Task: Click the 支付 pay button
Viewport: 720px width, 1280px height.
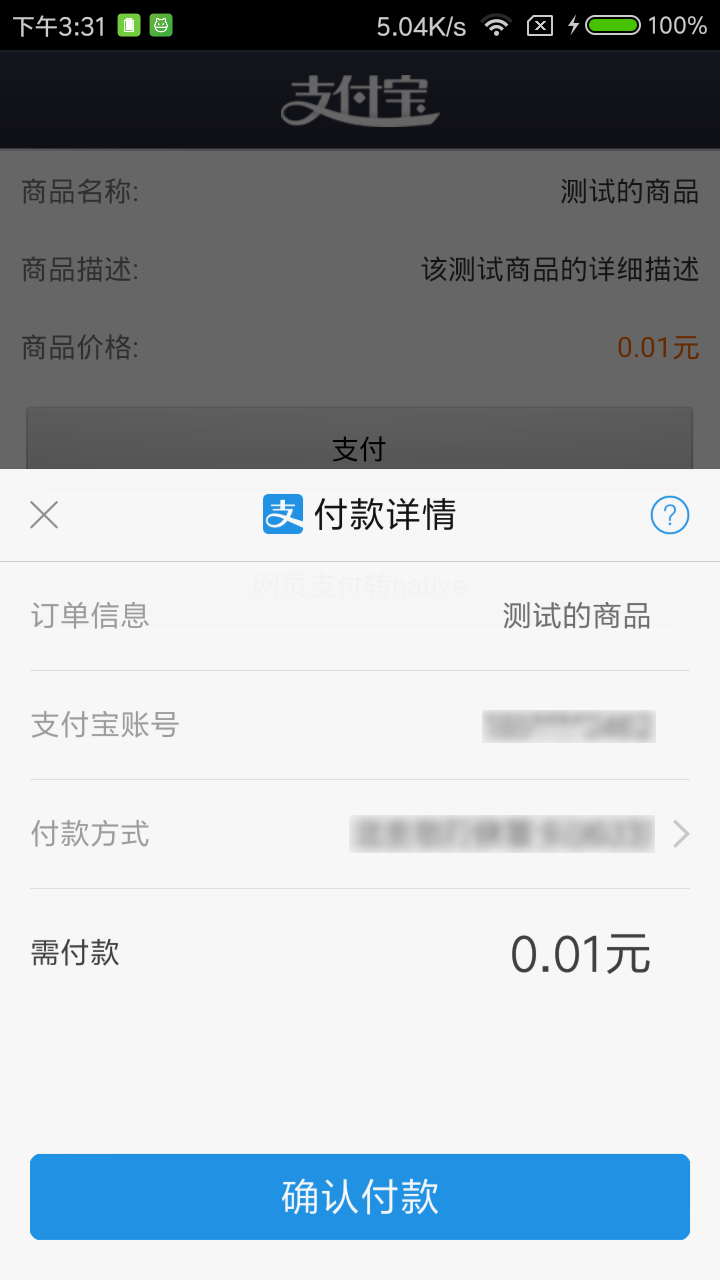Action: click(360, 449)
